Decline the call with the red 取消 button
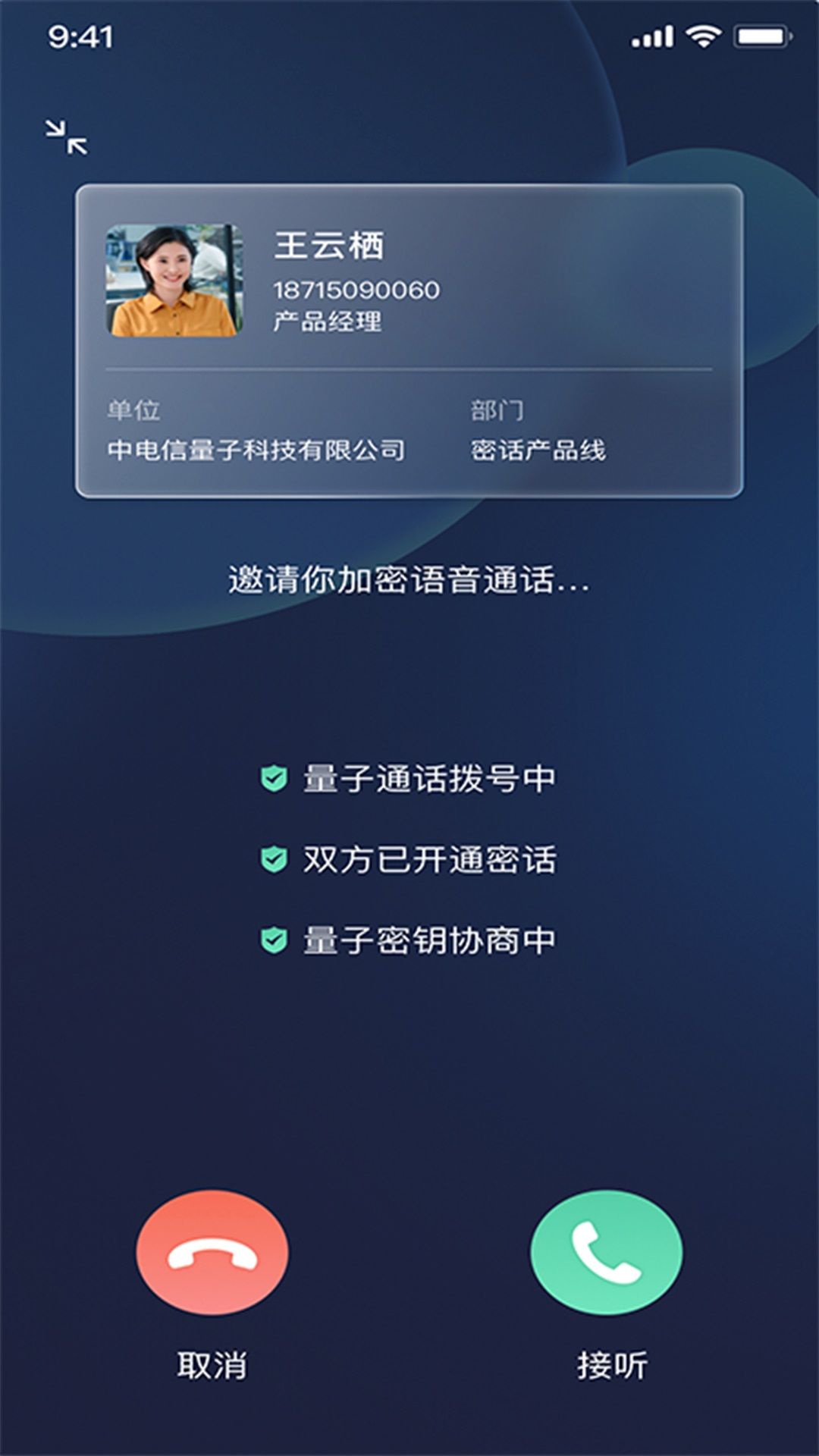This screenshot has width=819, height=1456. tap(212, 1252)
